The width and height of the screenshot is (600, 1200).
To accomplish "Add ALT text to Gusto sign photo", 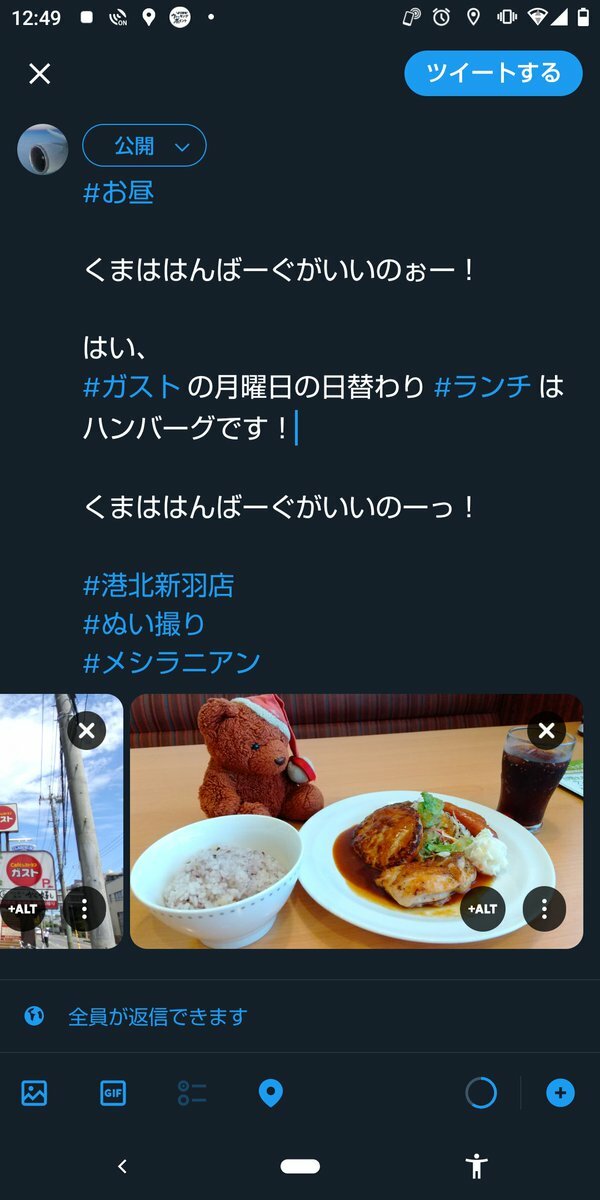I will coord(22,909).
